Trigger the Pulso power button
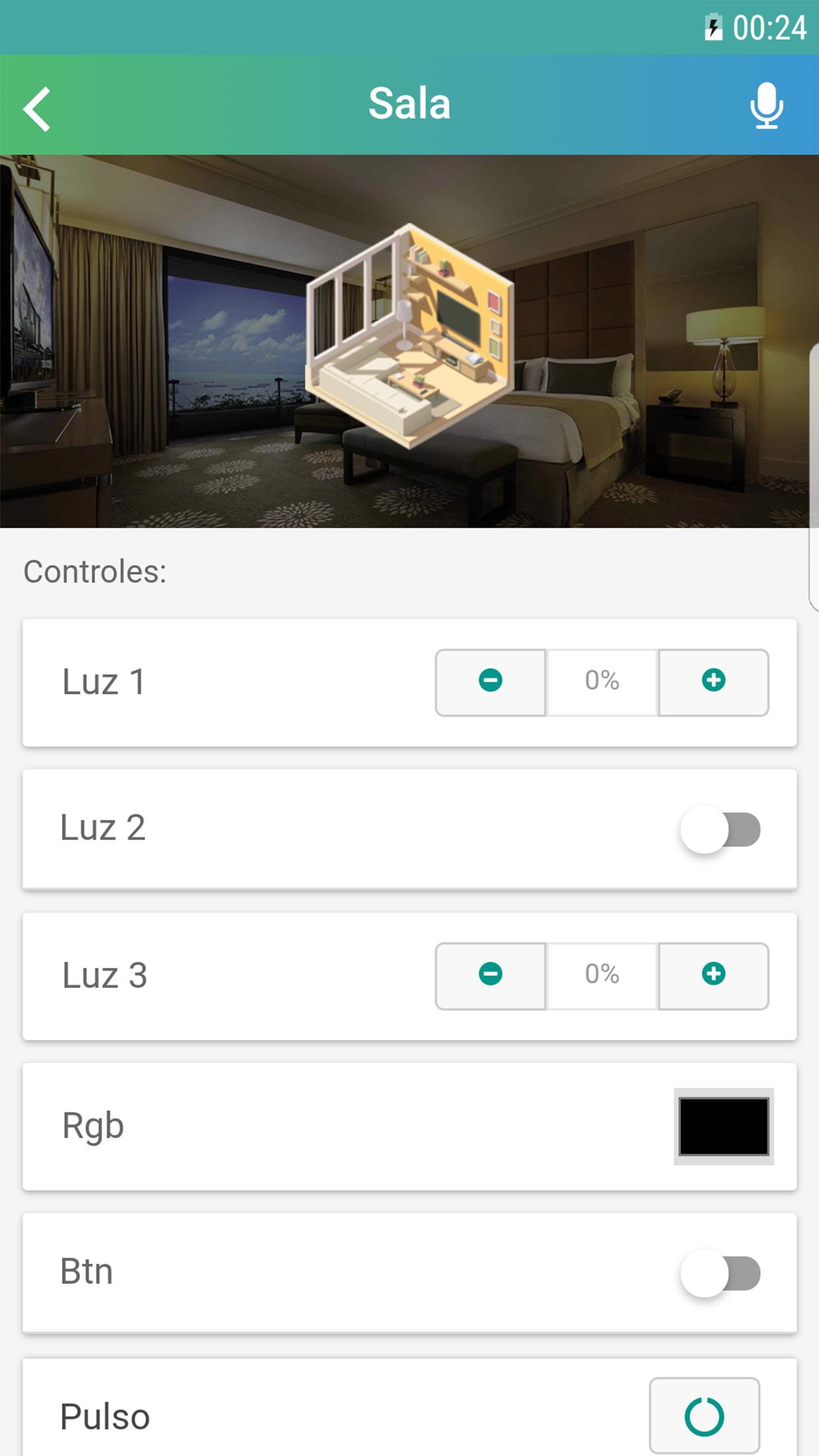The width and height of the screenshot is (819, 1456). point(704,1415)
